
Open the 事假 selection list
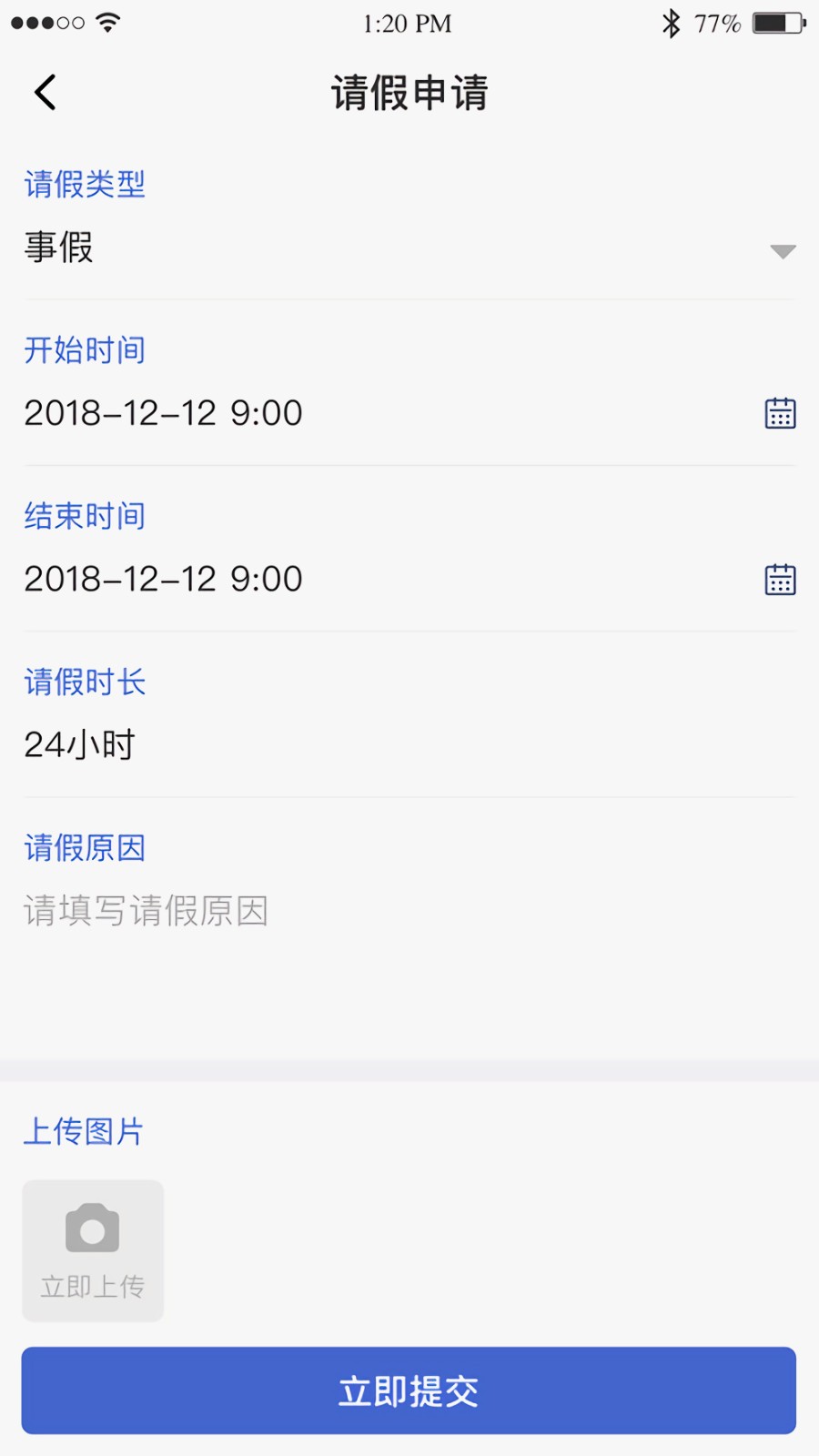tap(58, 249)
